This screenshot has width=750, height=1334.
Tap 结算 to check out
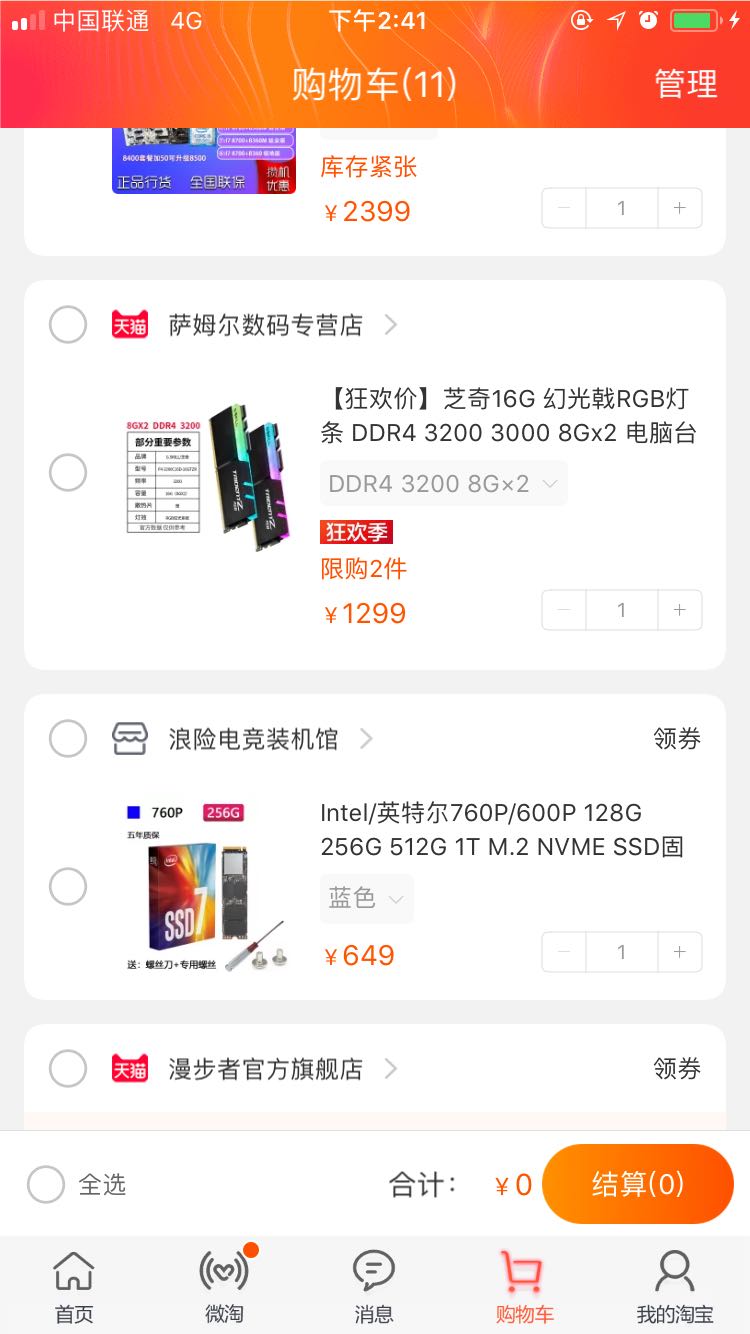click(x=637, y=1184)
